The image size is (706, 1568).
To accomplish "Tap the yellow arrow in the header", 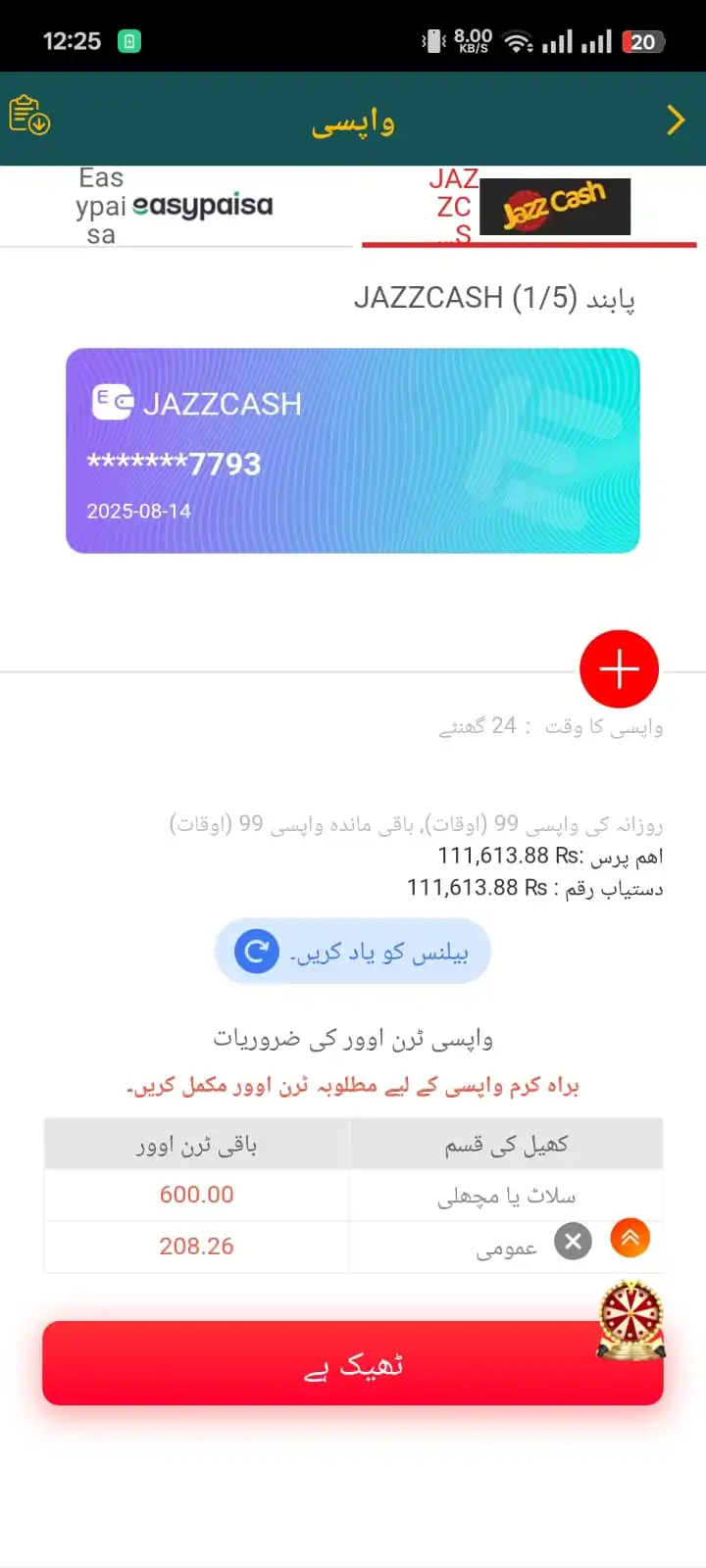I will [x=675, y=120].
